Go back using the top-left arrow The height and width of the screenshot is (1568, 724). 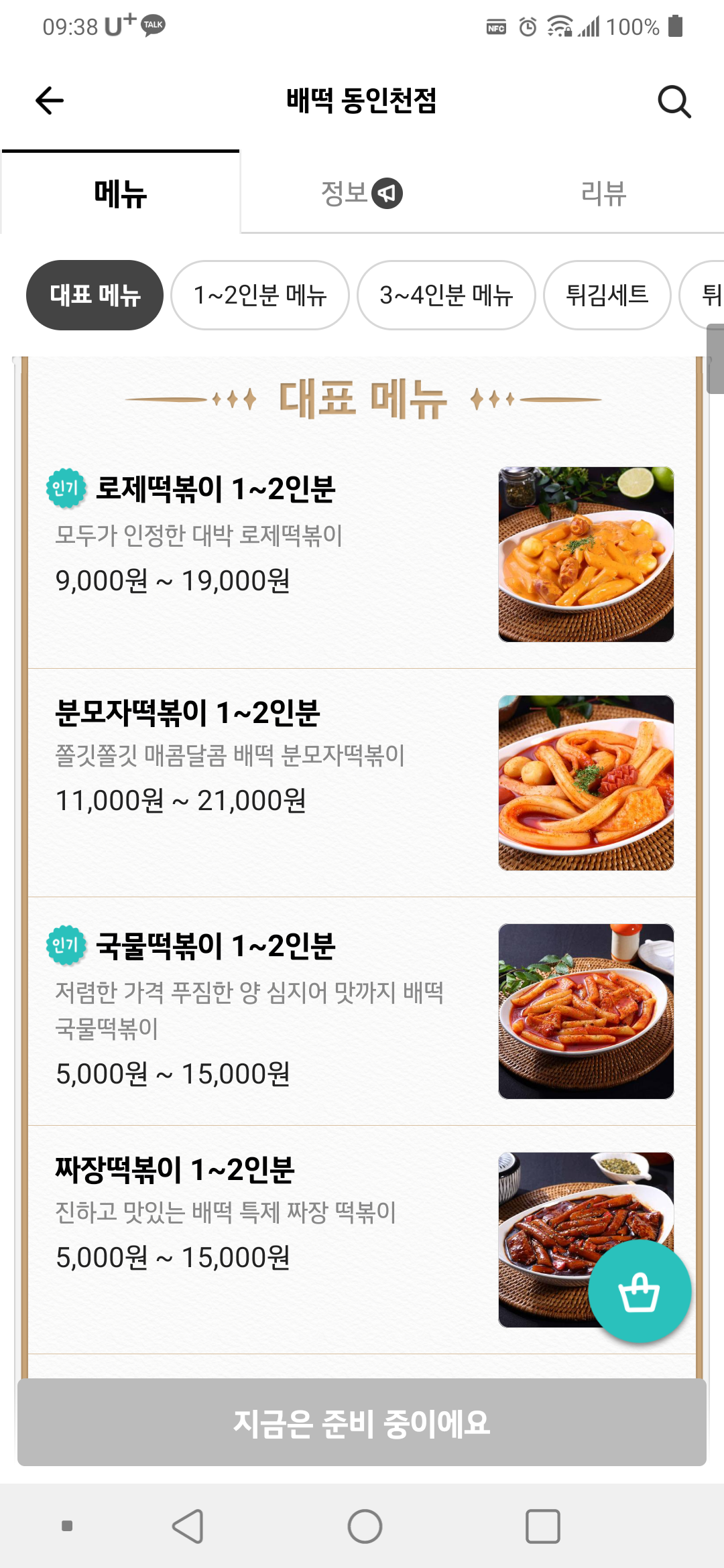click(50, 101)
